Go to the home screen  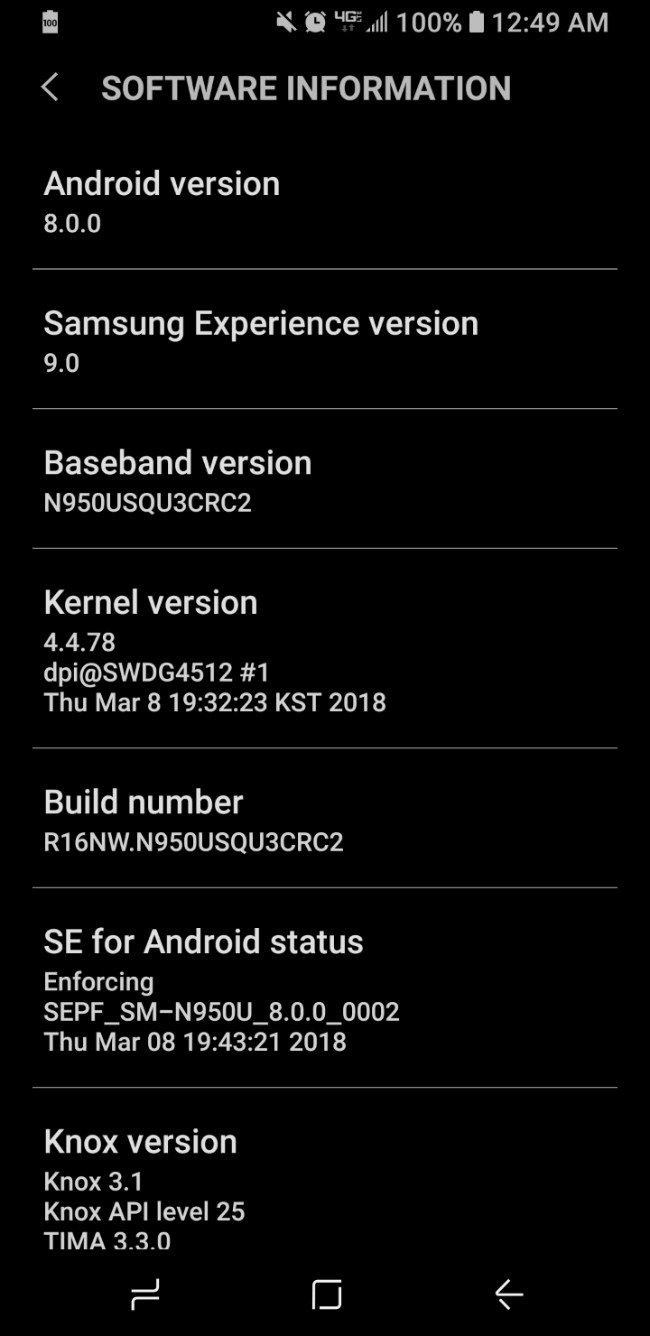pyautogui.click(x=326, y=1295)
